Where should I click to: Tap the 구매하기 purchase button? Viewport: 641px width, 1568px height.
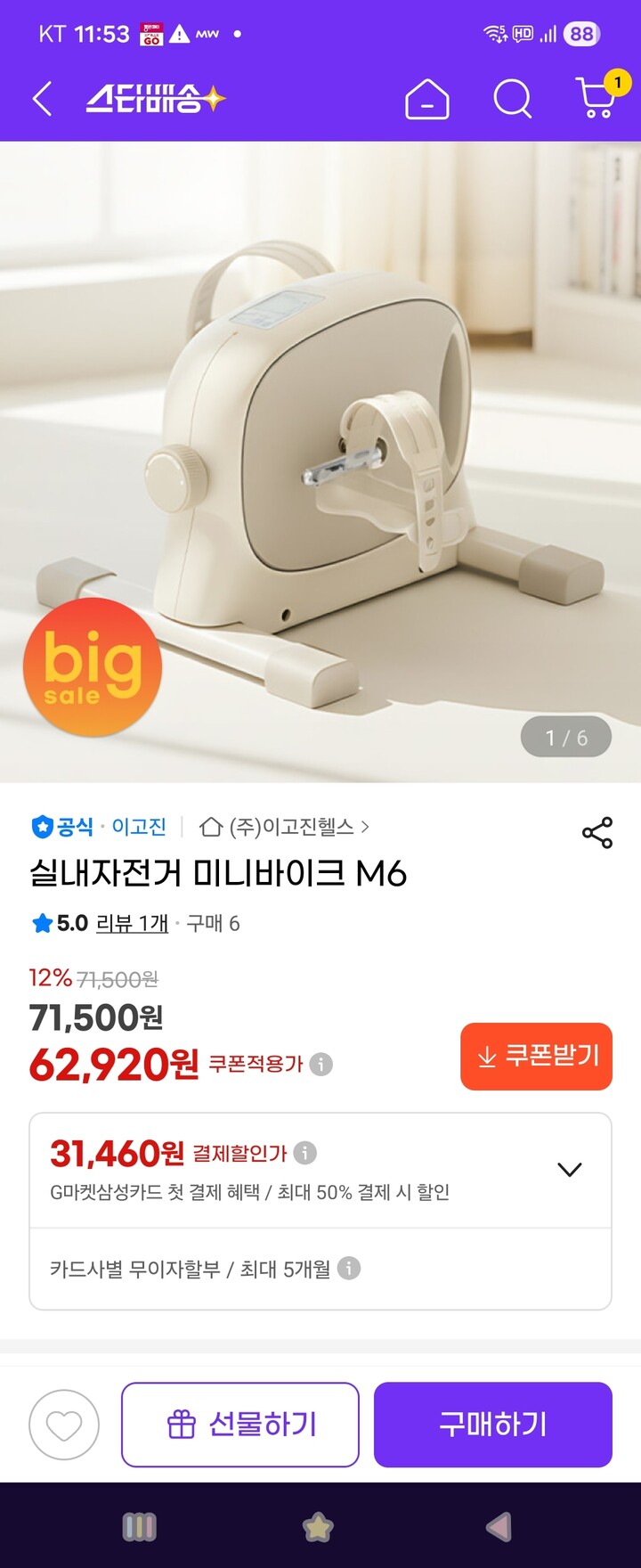coord(493,1425)
